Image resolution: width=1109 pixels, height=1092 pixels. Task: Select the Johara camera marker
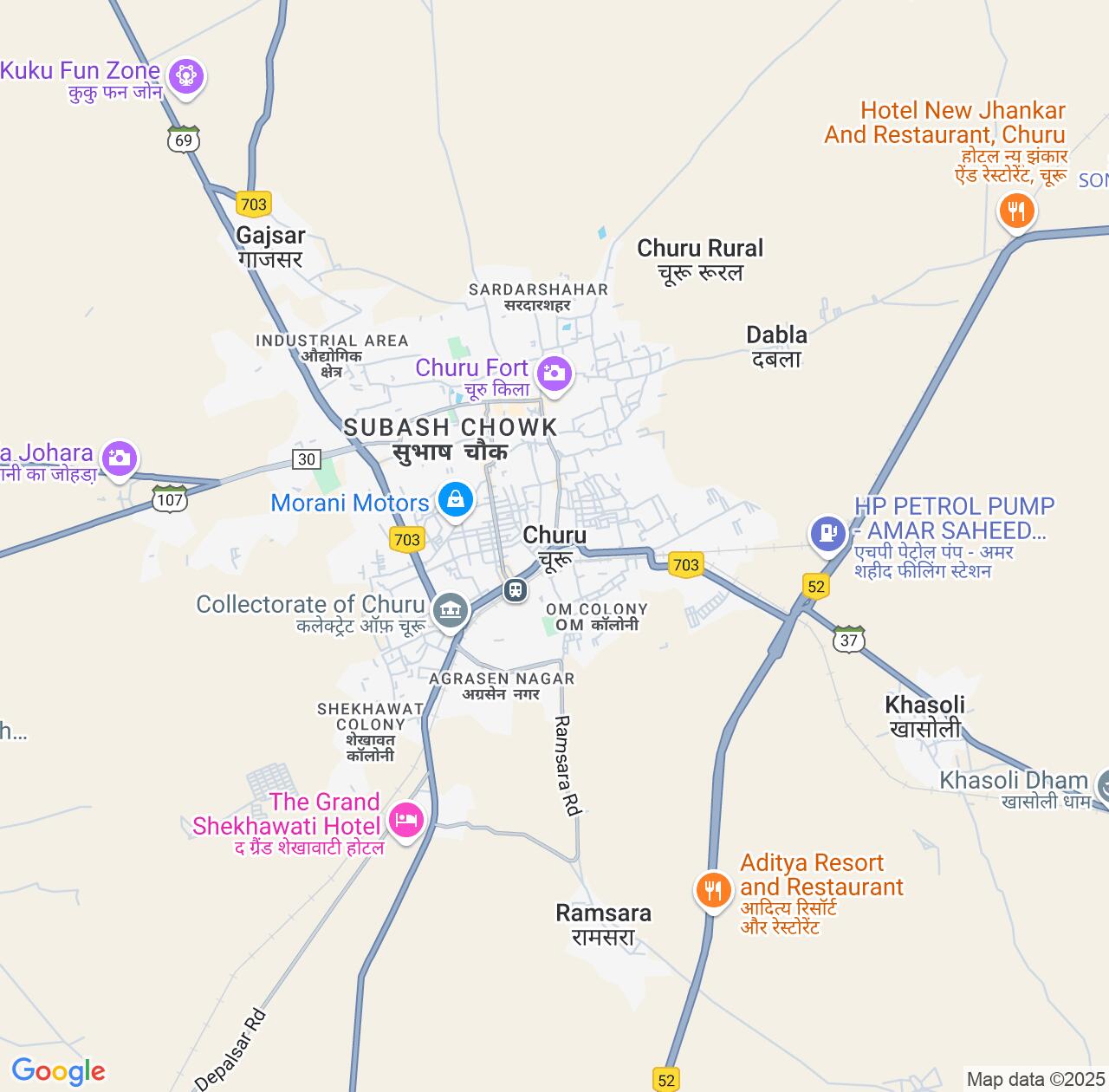[x=120, y=458]
